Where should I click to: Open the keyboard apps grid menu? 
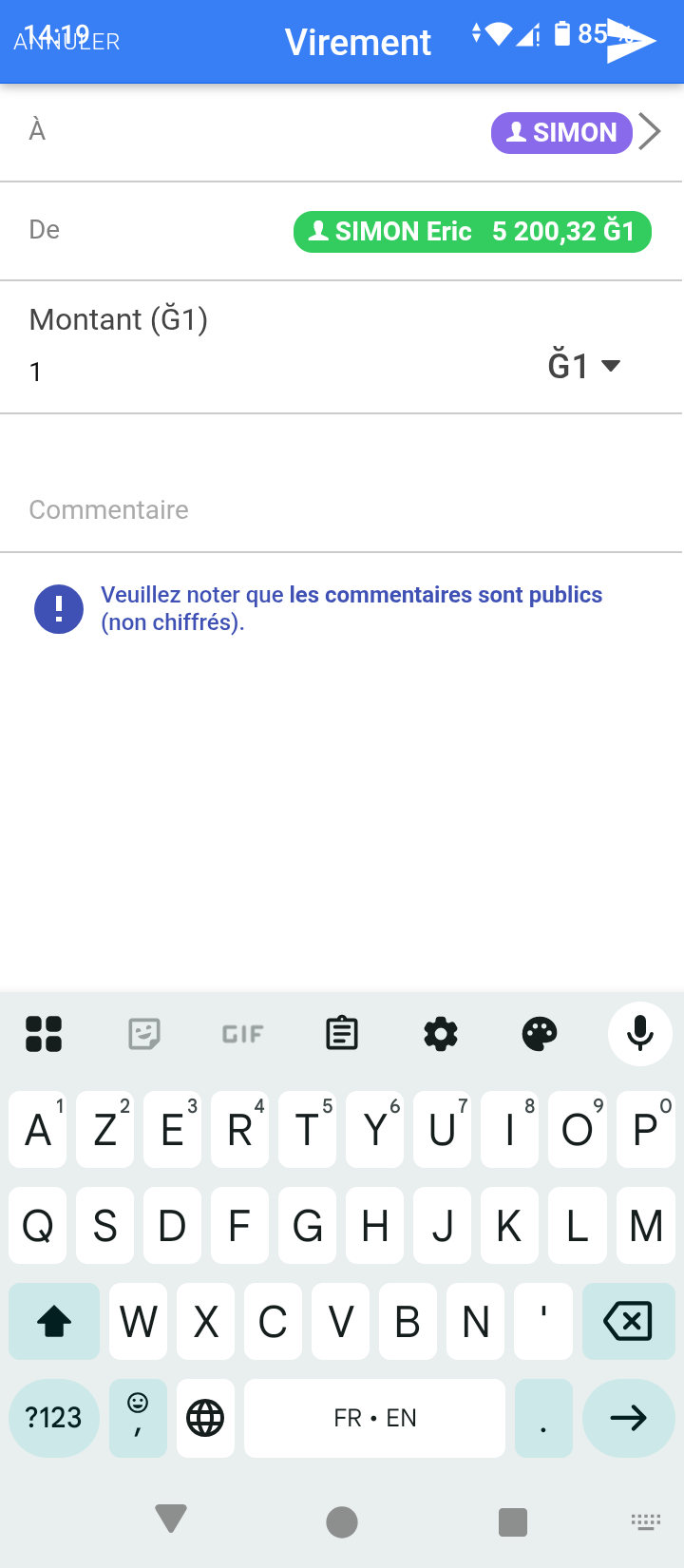(x=44, y=1033)
